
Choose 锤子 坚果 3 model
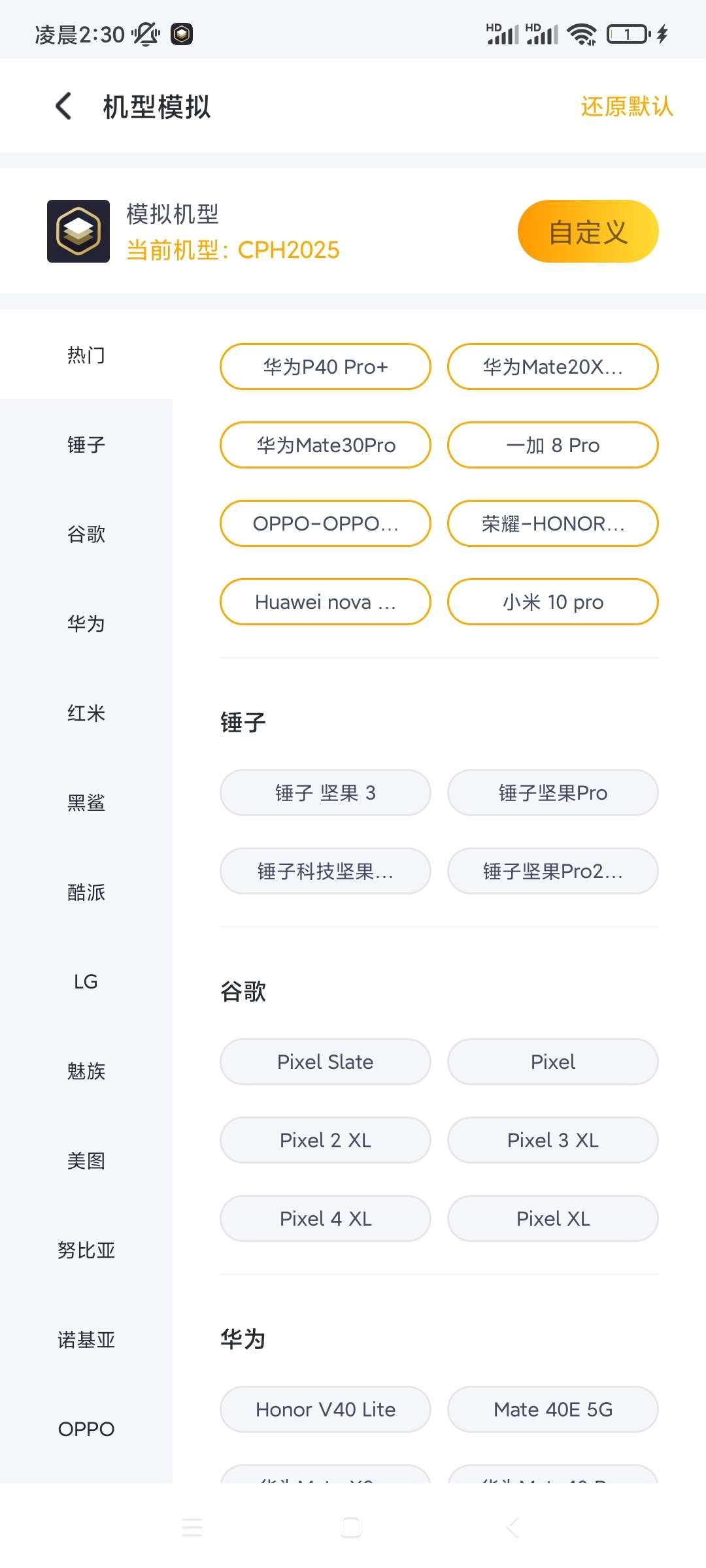pyautogui.click(x=325, y=792)
